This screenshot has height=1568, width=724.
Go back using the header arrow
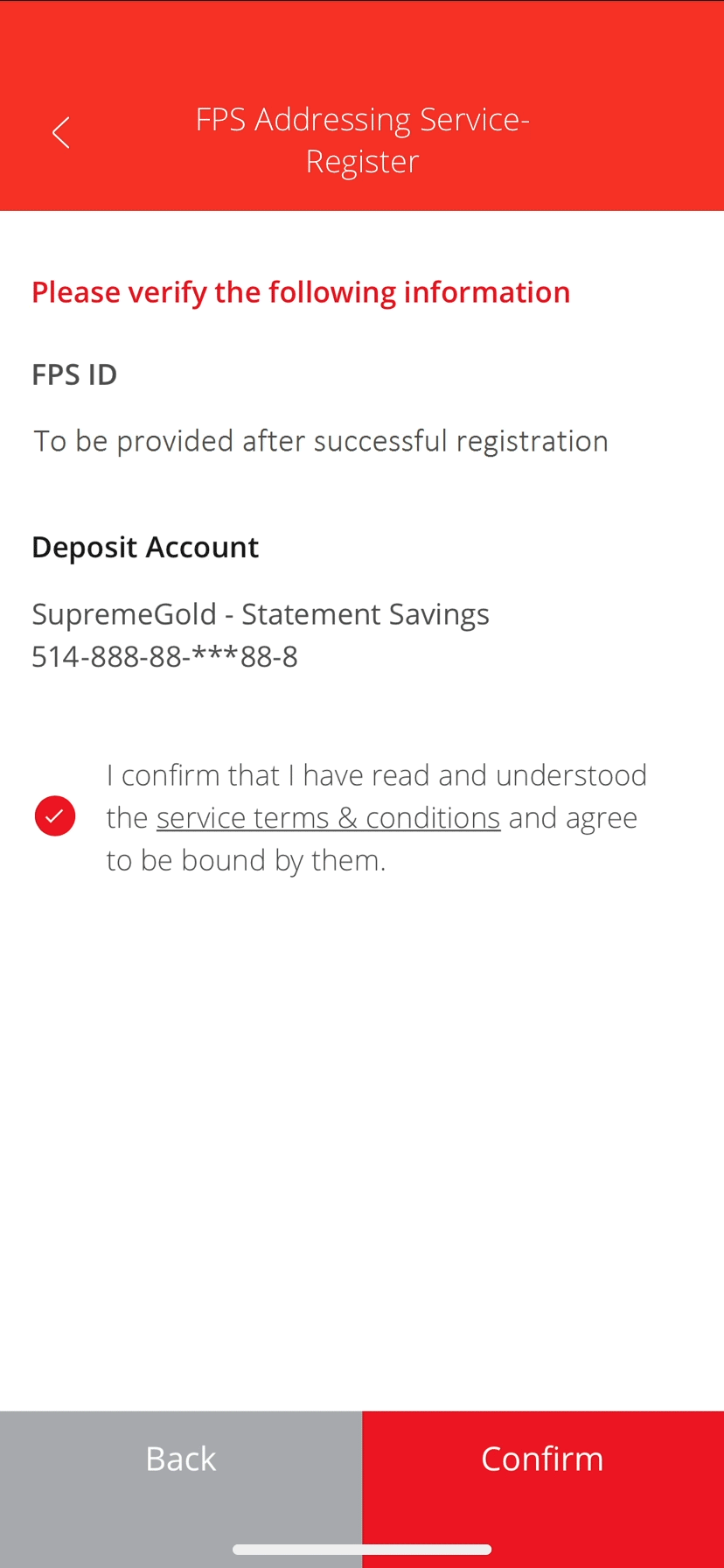coord(60,133)
